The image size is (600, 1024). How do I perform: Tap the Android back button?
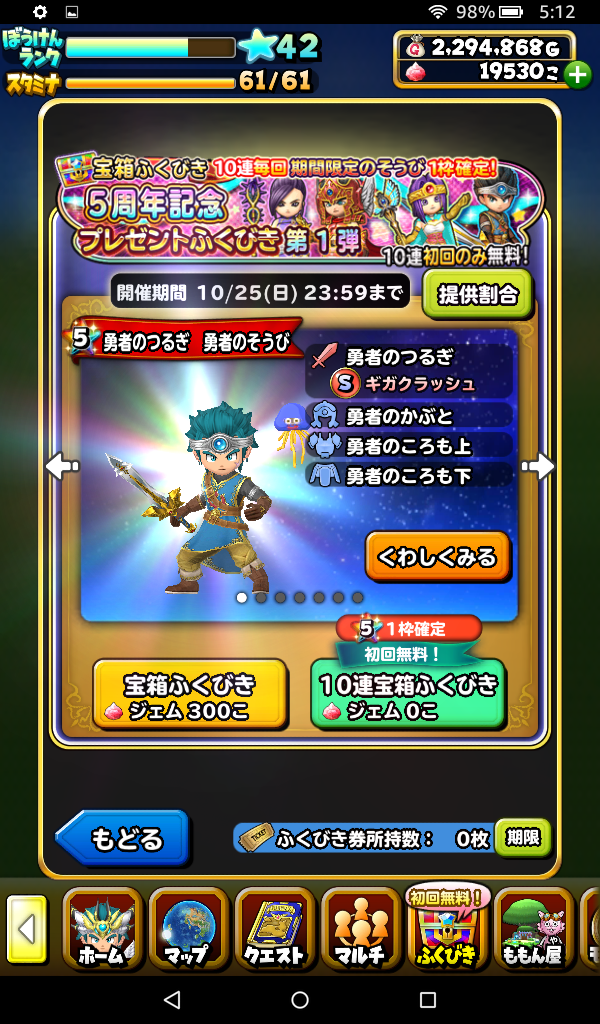coord(172,999)
